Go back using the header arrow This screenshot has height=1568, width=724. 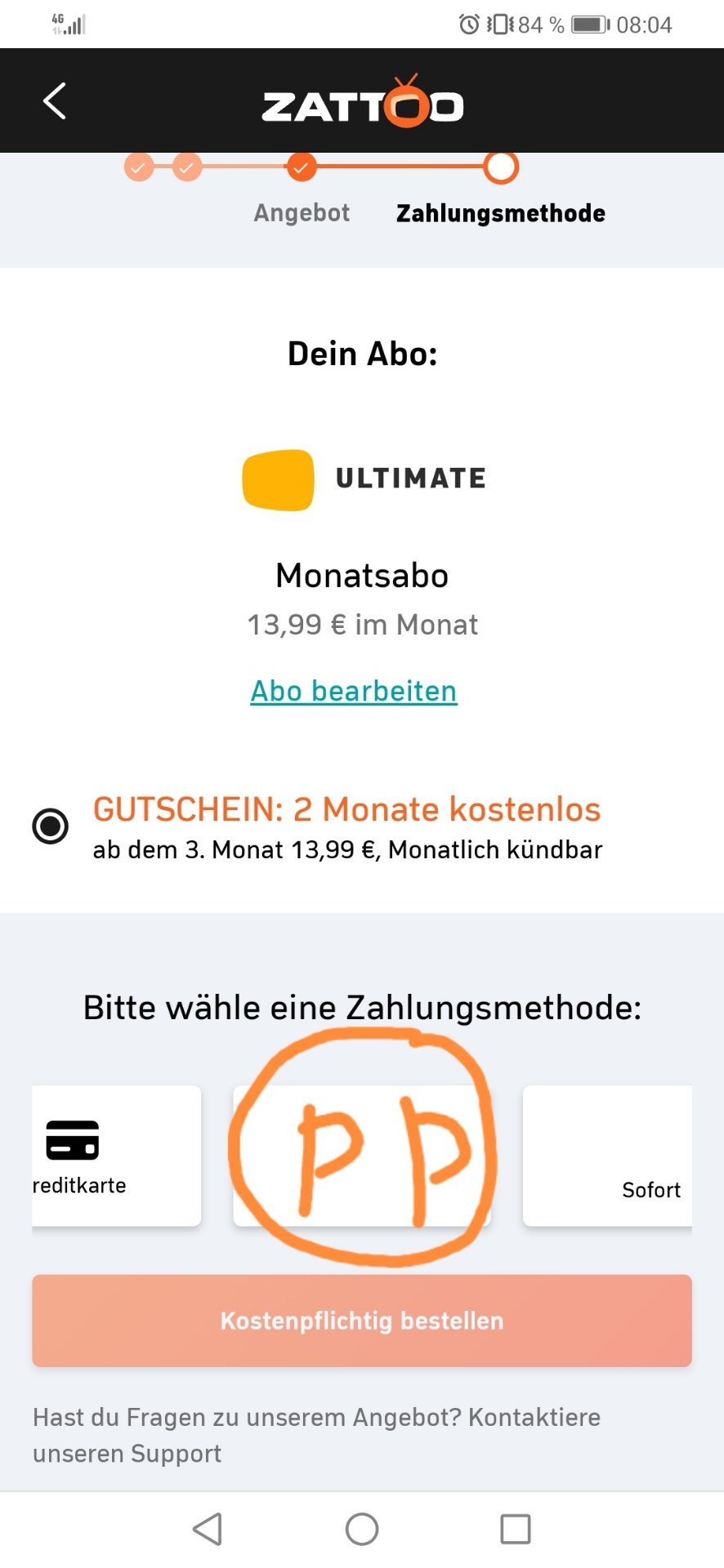54,101
